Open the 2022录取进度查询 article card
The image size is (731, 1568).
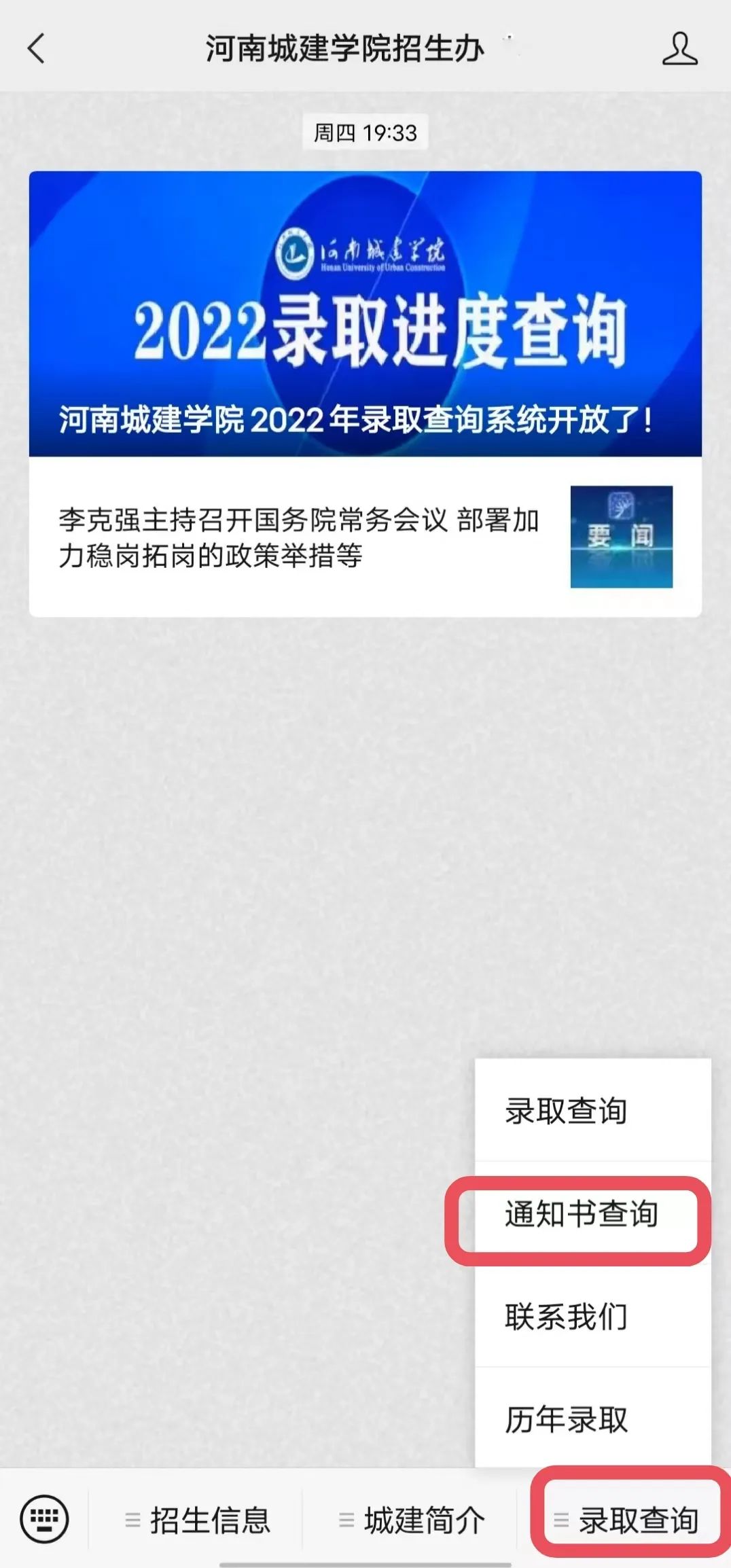pos(365,314)
